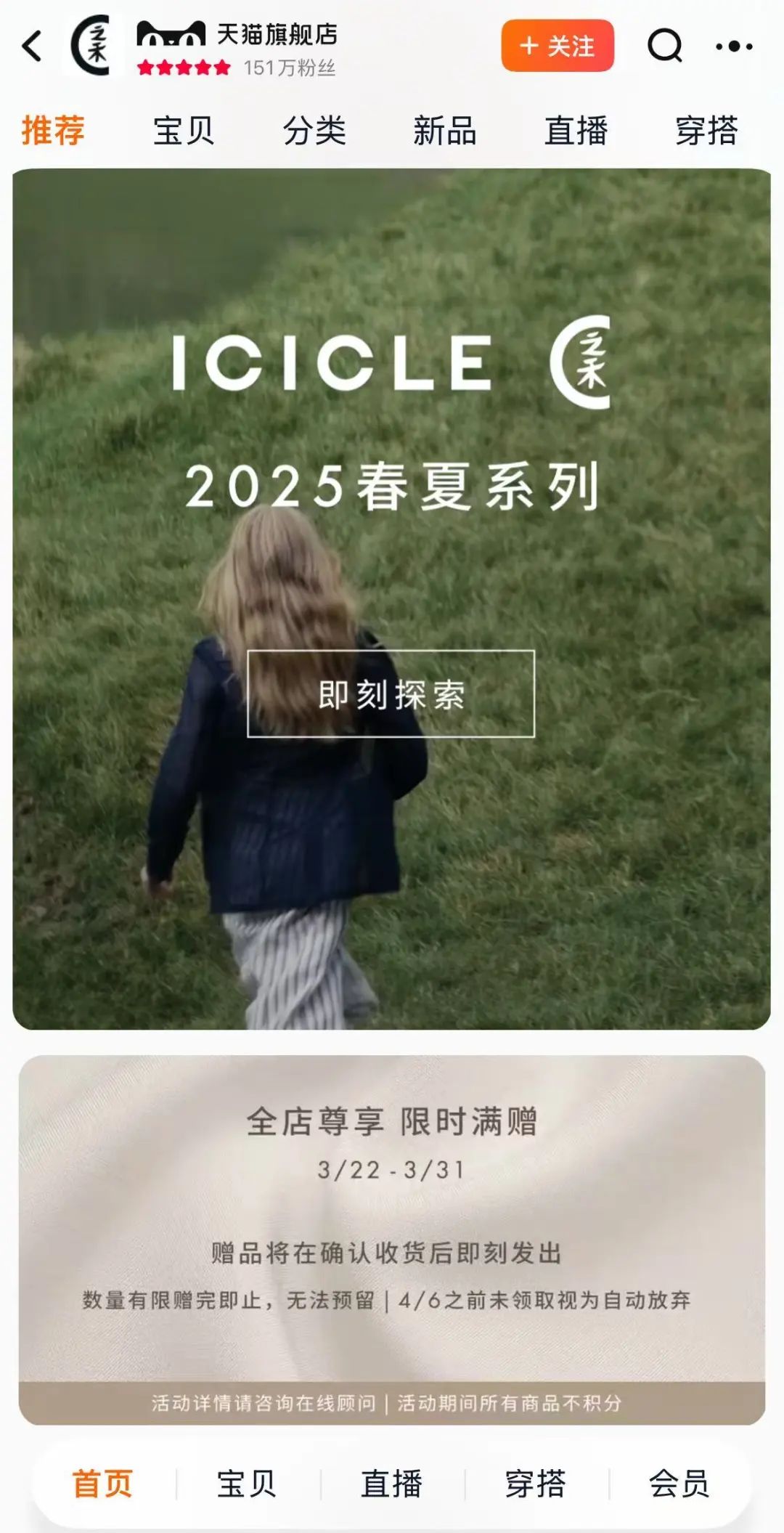Screen dimensions: 784x1533
Task: Open the 分类 categories tab
Action: [x=314, y=131]
